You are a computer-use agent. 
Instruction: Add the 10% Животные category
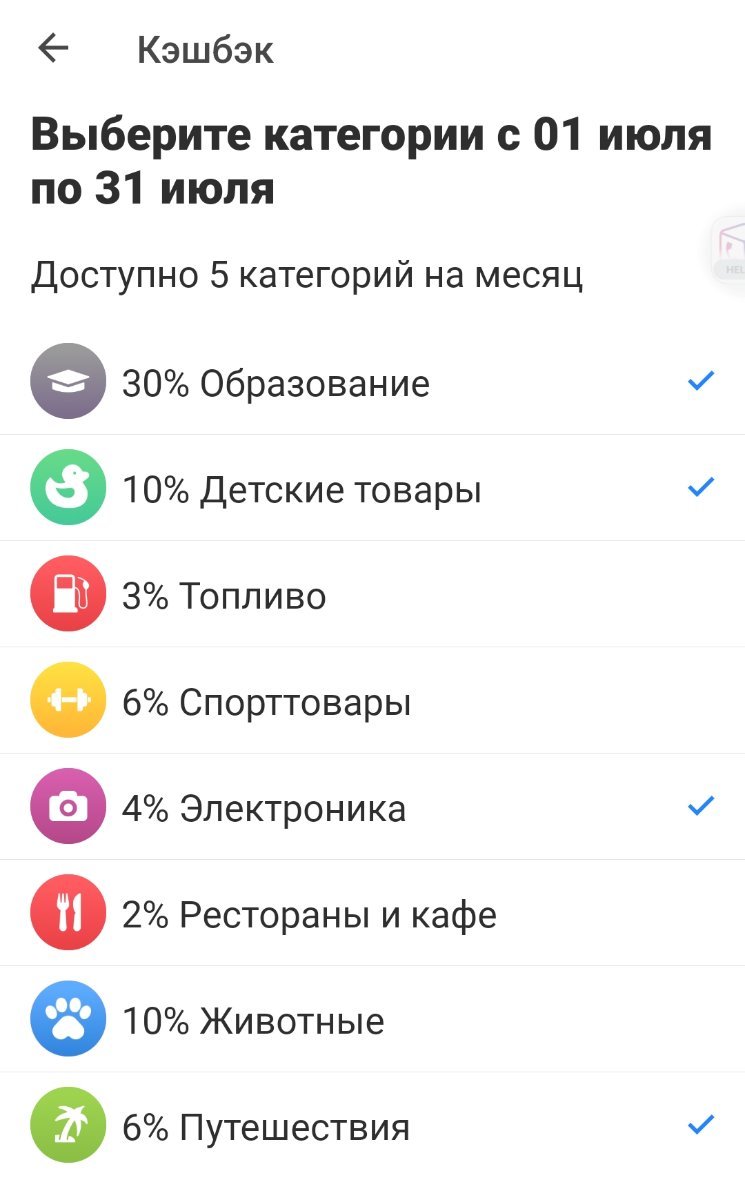coord(372,1019)
